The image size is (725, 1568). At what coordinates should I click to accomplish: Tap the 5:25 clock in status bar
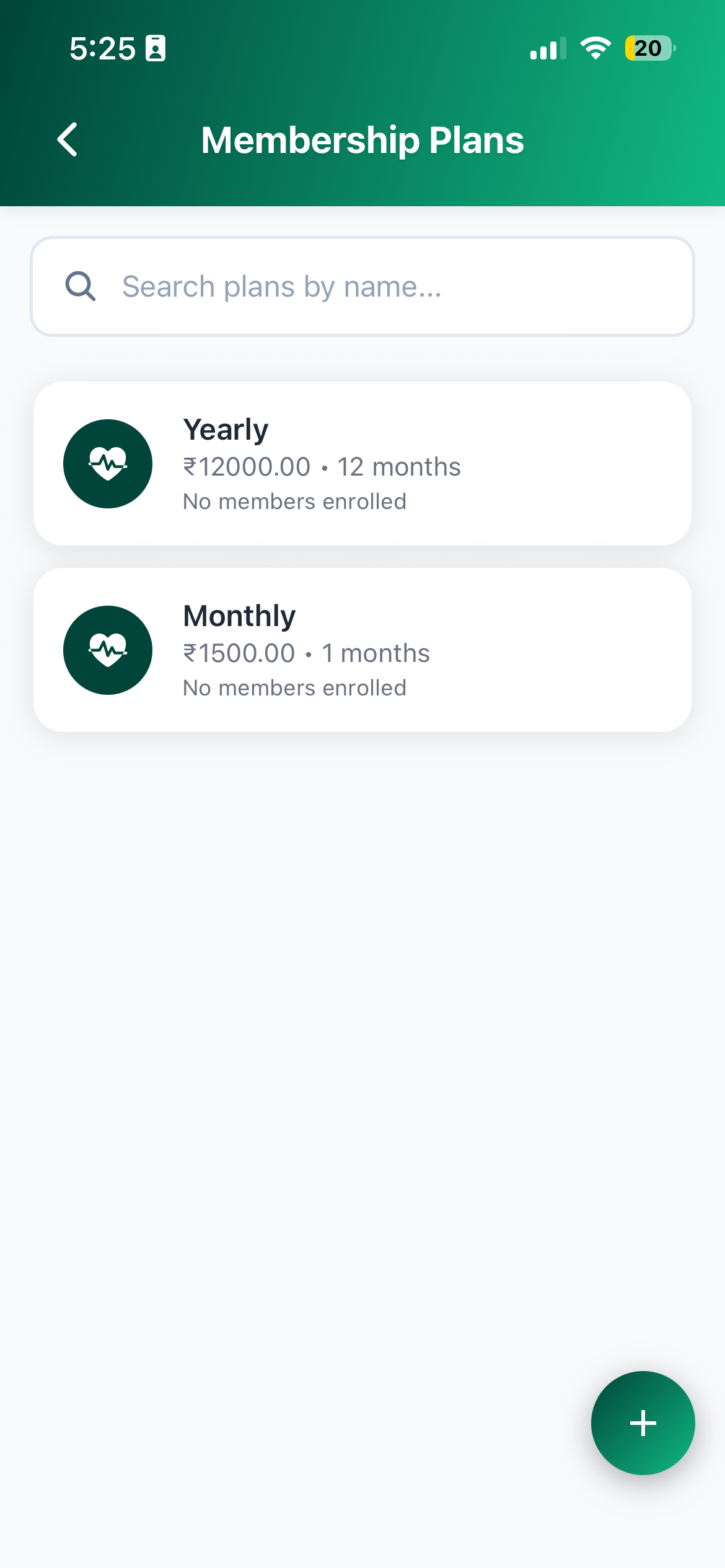(102, 48)
